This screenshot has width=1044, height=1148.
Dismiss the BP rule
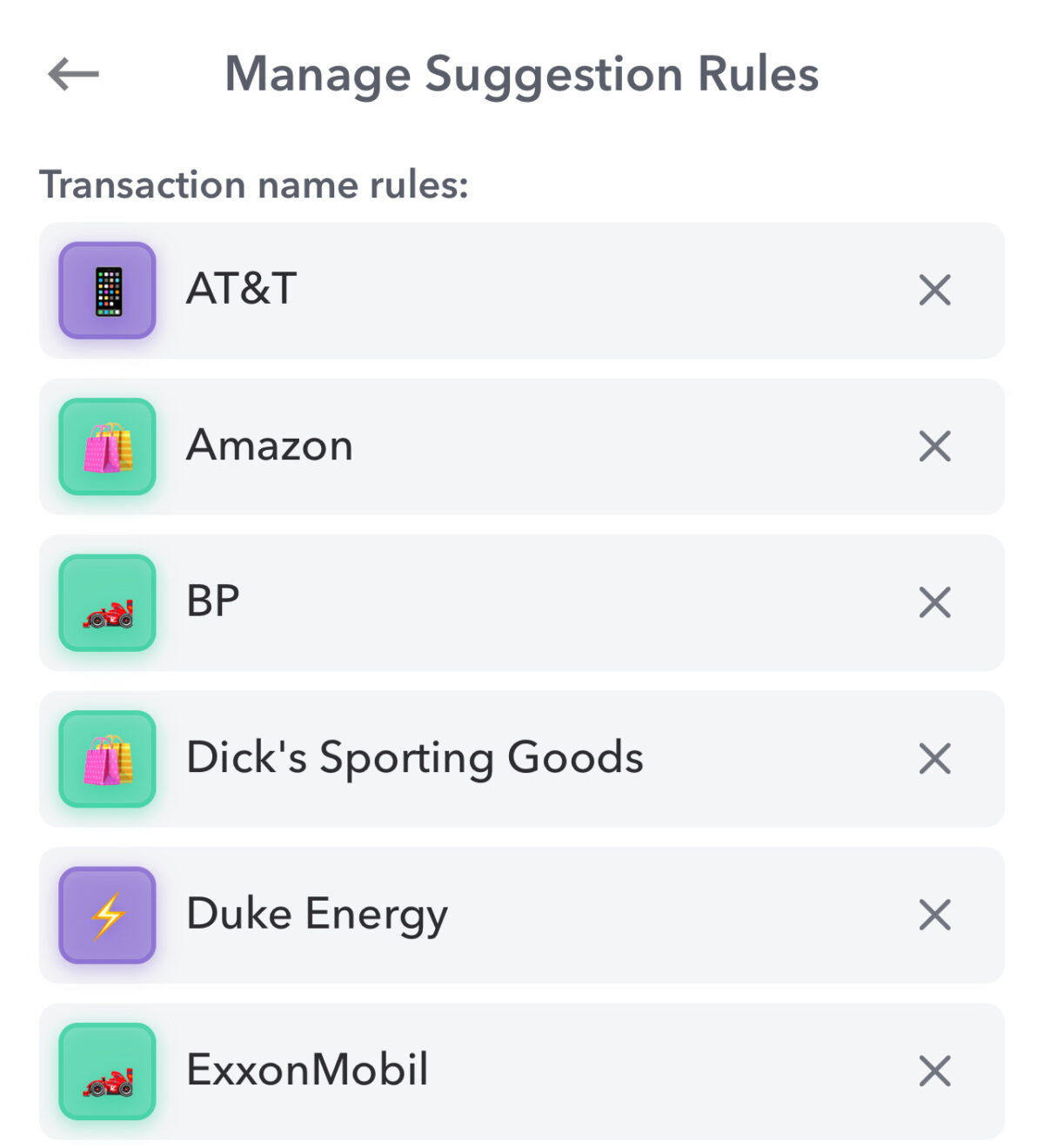pyautogui.click(x=936, y=602)
